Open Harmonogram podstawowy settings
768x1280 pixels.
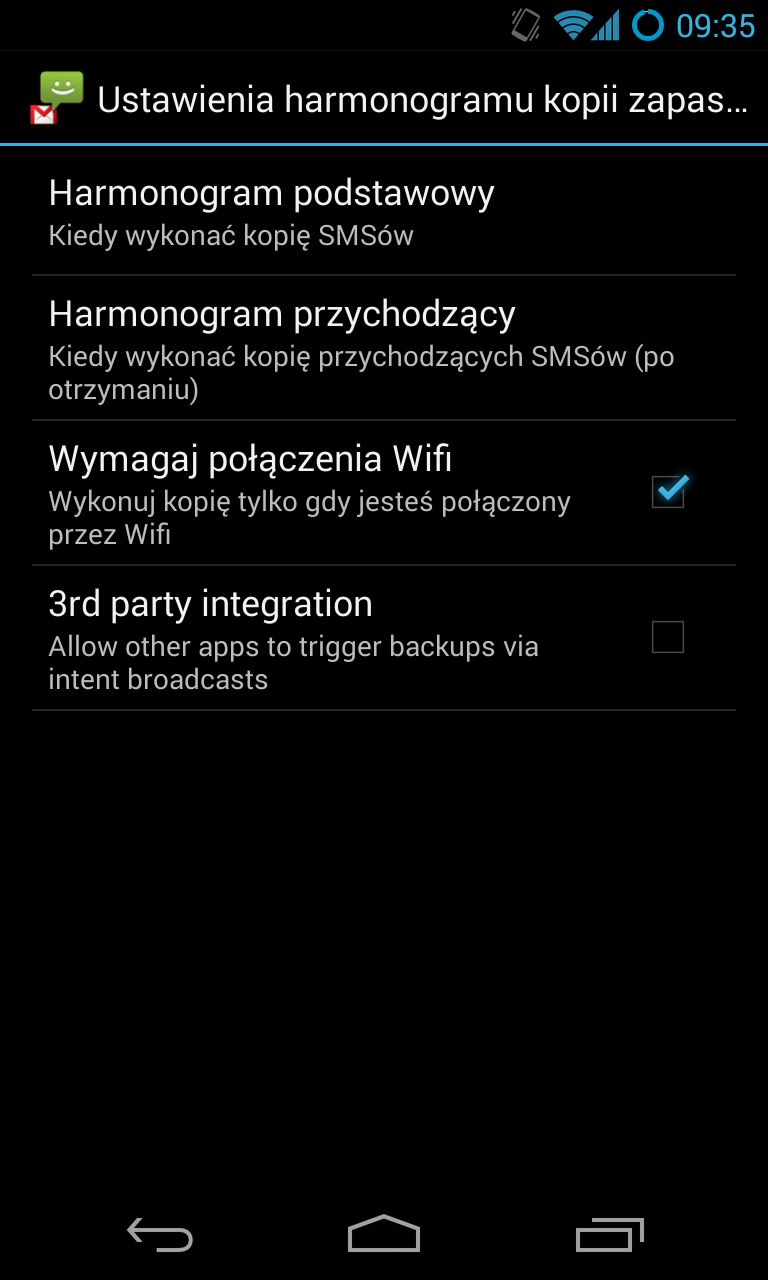pos(384,213)
